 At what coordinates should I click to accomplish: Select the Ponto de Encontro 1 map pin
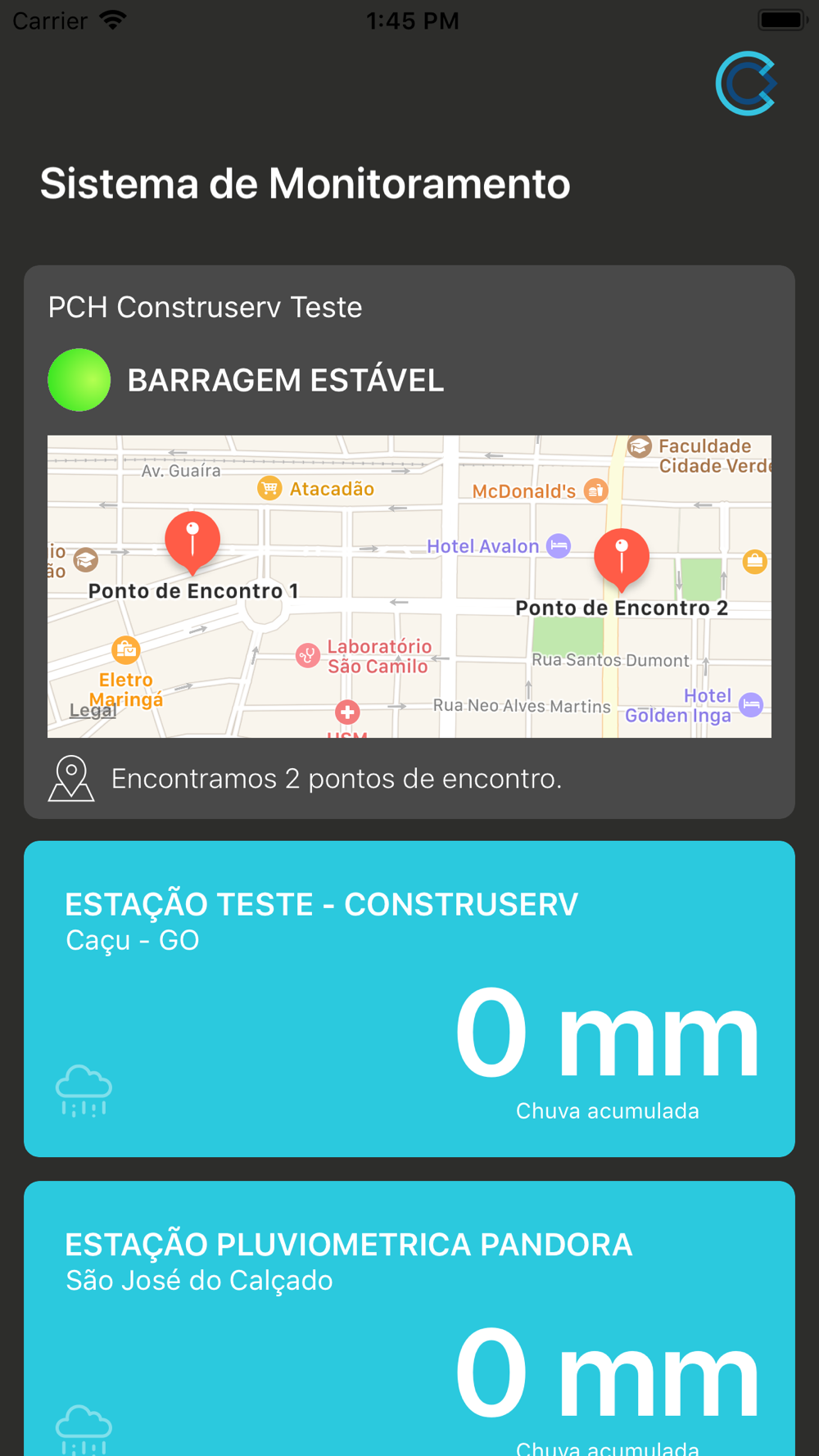tap(192, 542)
